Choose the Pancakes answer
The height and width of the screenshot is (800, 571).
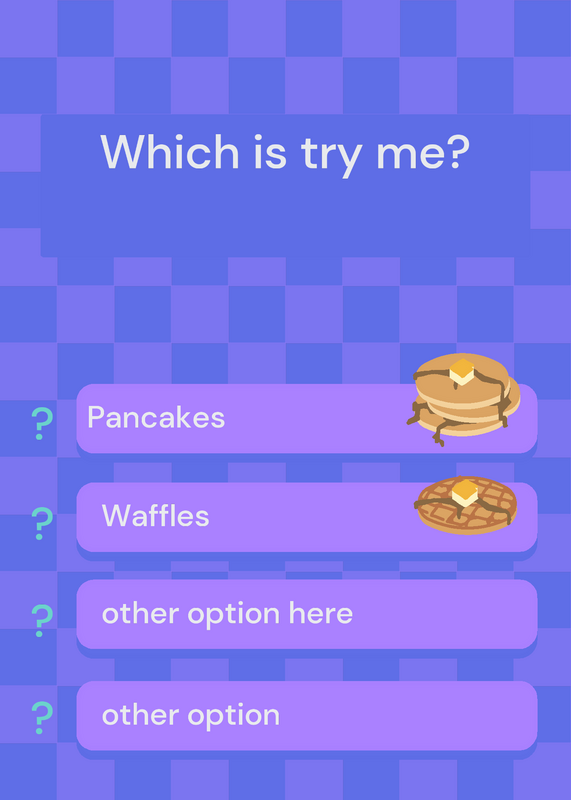click(x=307, y=418)
